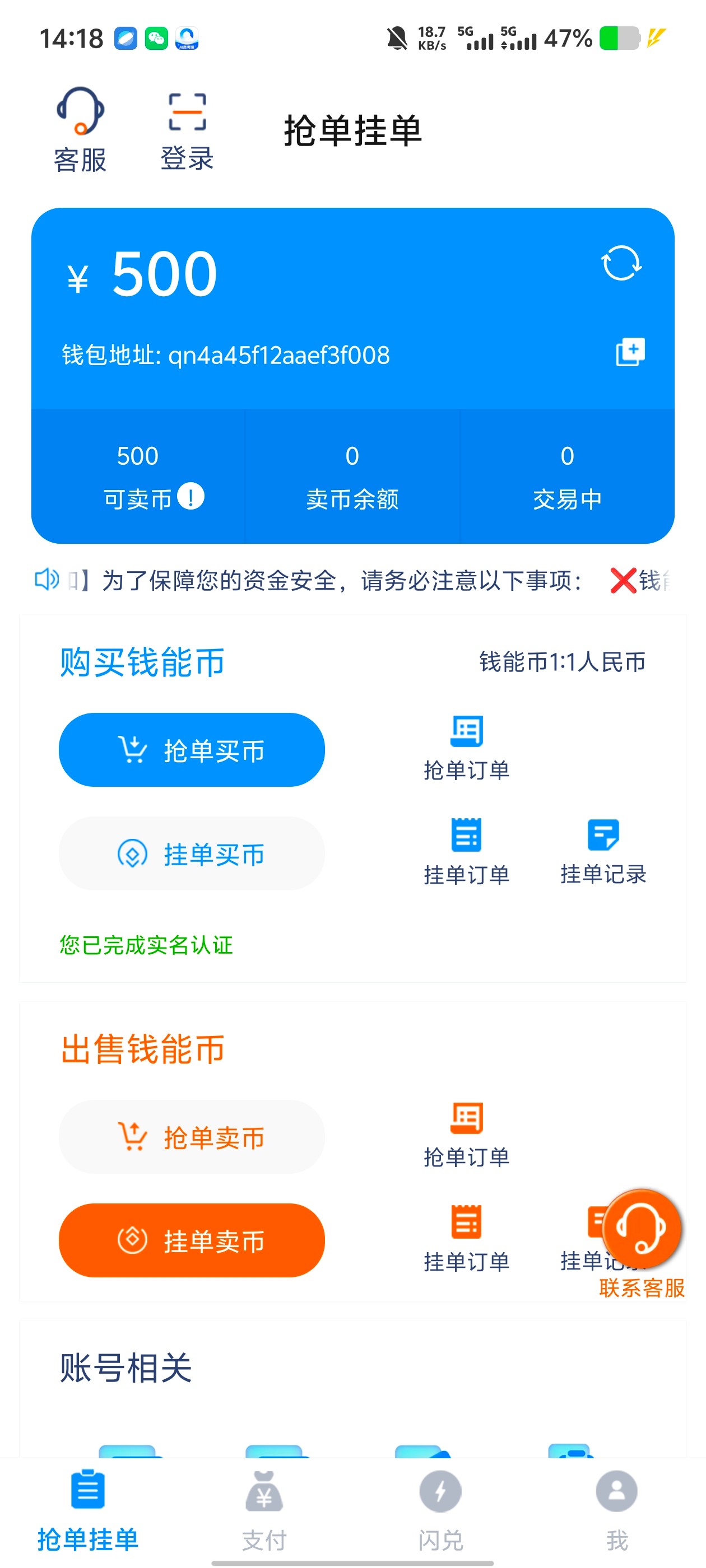706x1568 pixels.
Task: Refresh the wallet balance
Action: (x=621, y=264)
